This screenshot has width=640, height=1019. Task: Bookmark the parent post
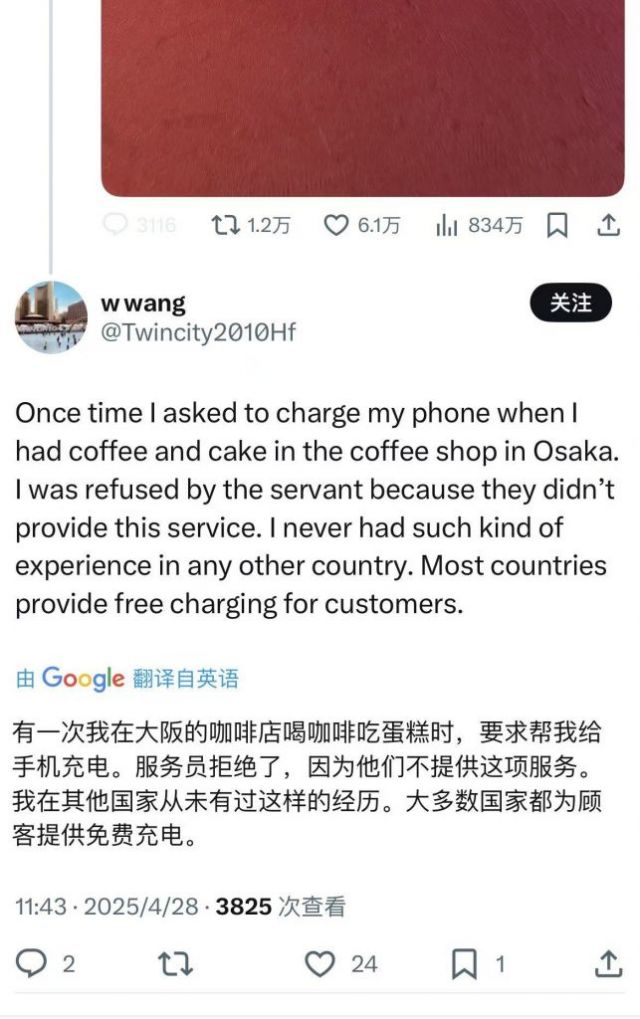click(558, 226)
